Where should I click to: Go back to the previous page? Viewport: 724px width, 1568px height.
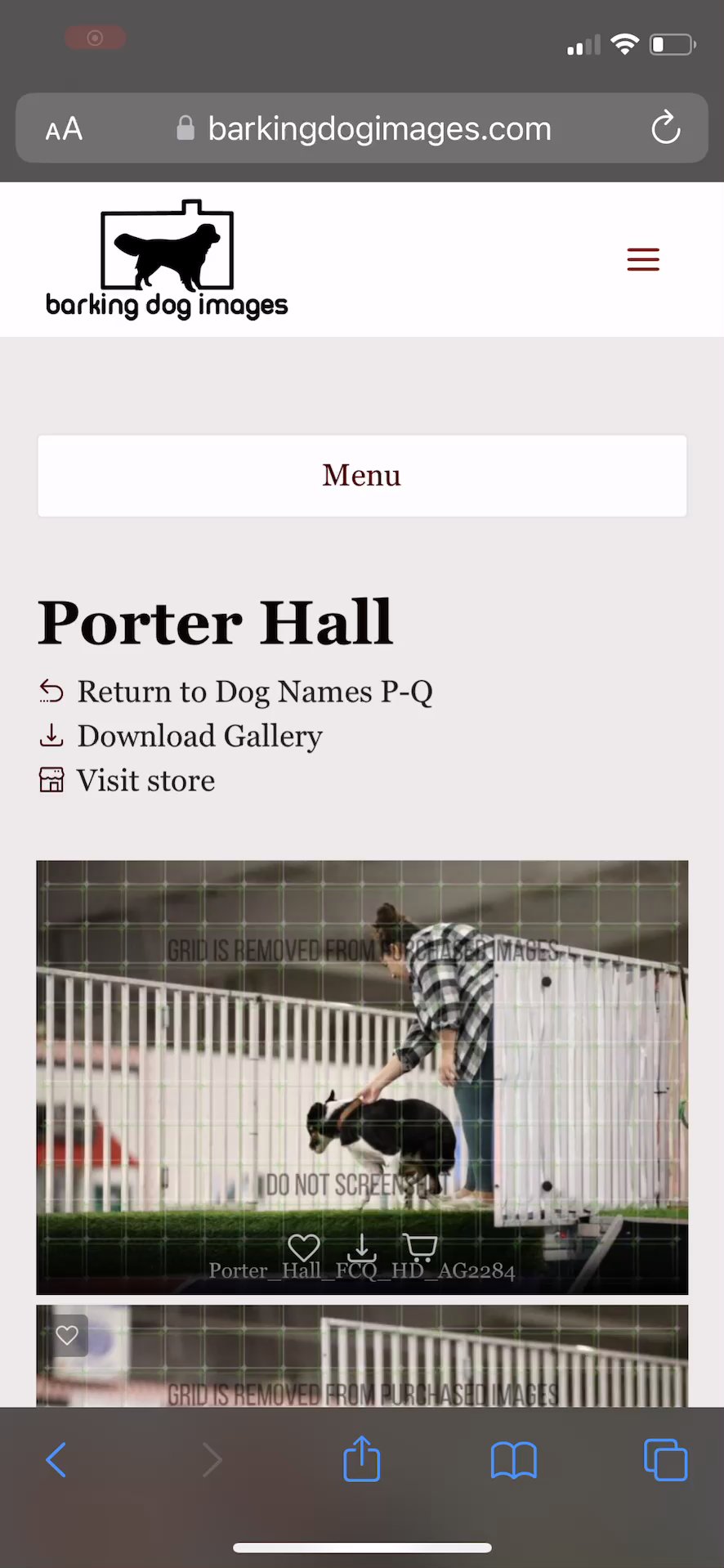pos(56,1460)
